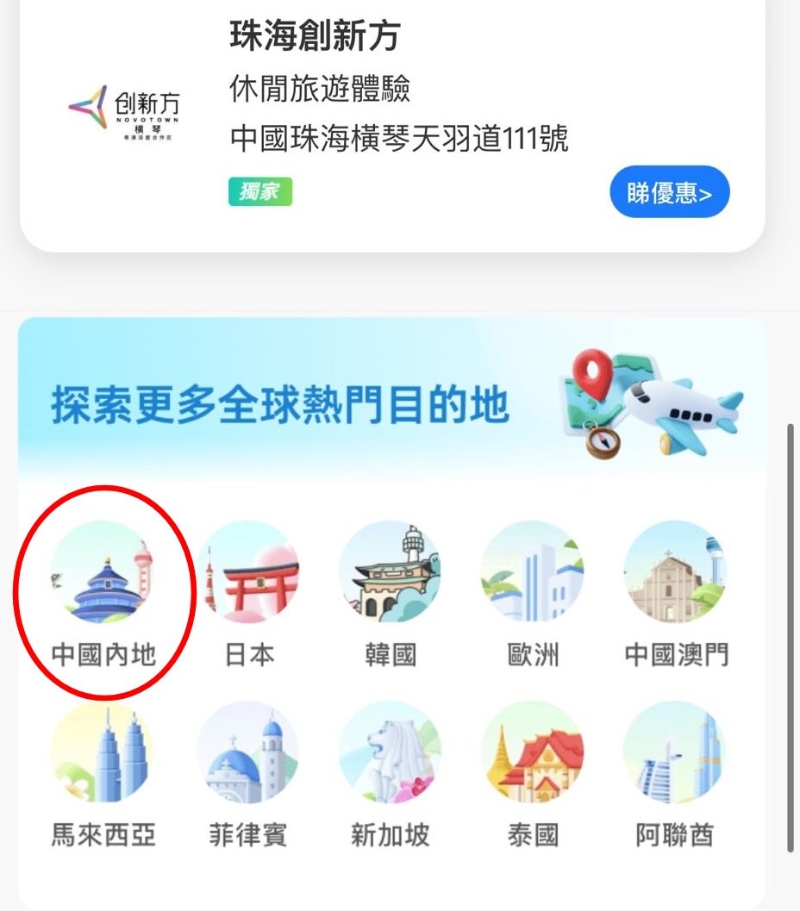Tap the 睇優惠 button

point(669,191)
